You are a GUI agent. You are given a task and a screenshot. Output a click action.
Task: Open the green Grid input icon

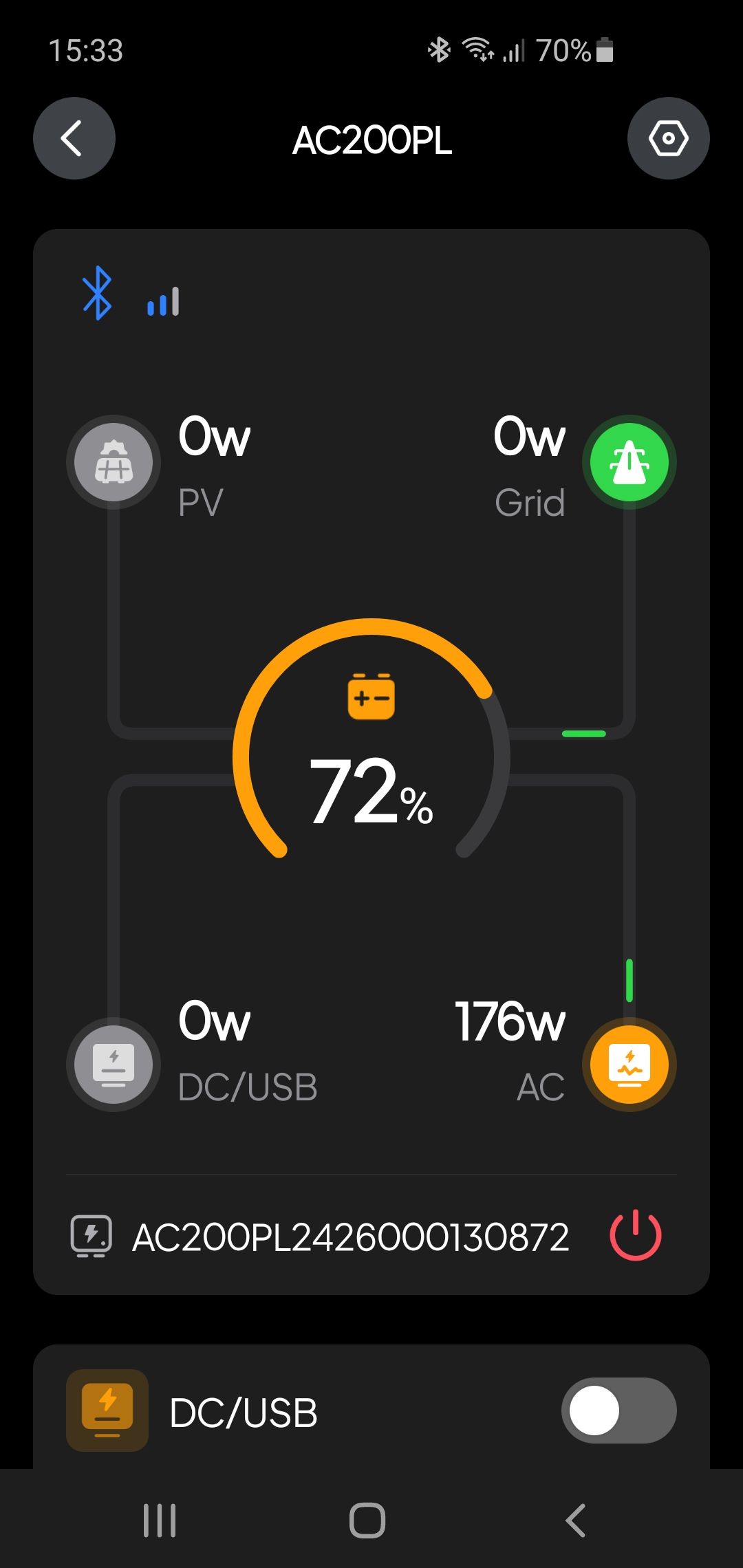pos(629,462)
